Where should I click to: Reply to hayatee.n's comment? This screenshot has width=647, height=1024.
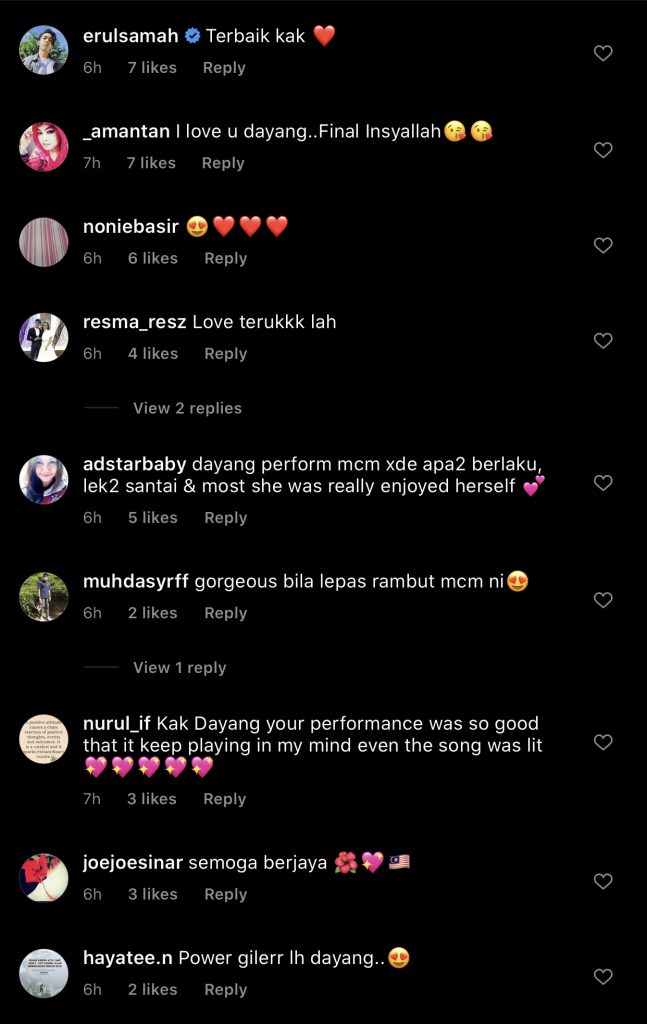(x=225, y=990)
